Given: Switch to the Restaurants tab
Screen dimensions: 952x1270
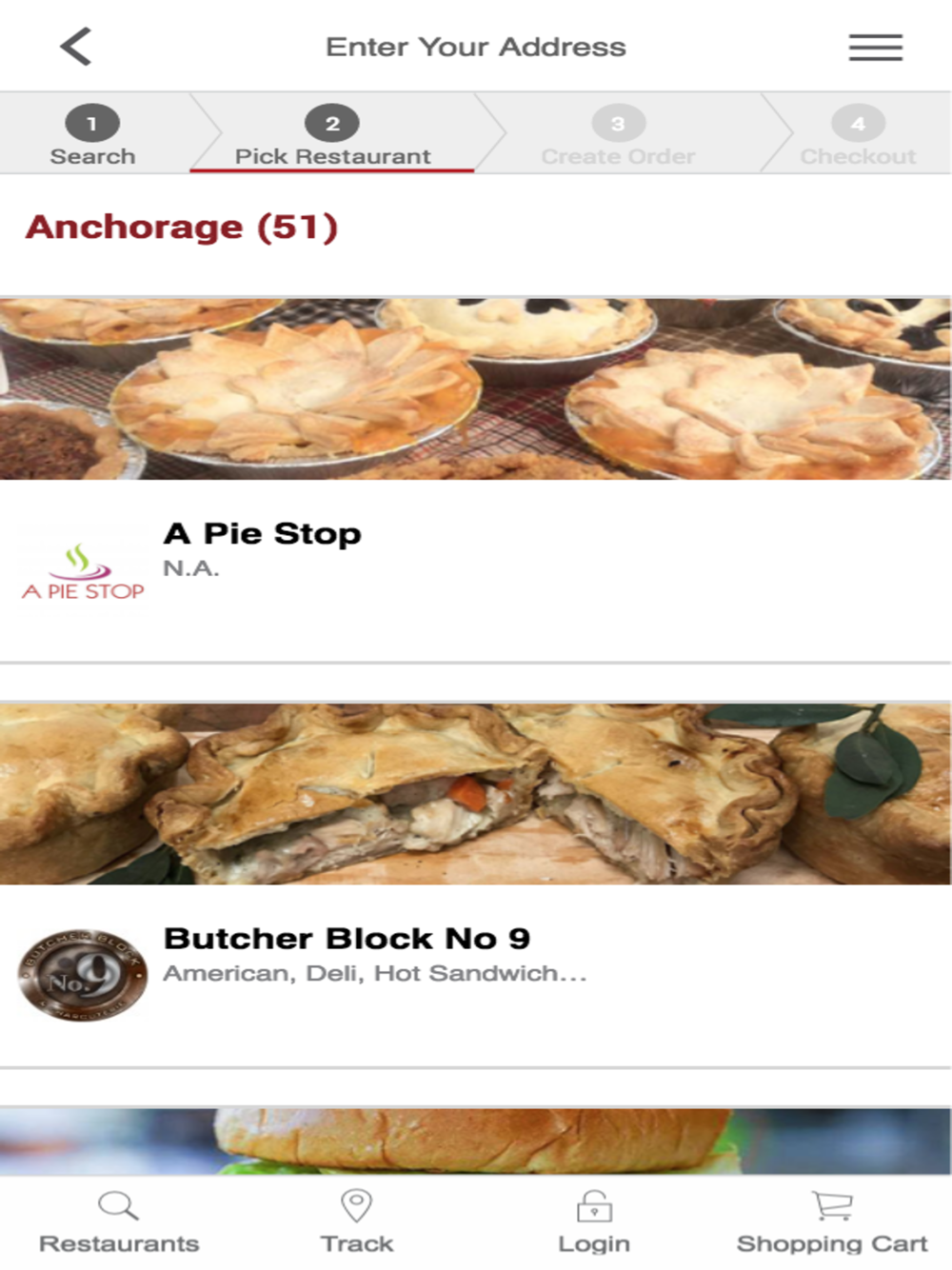Looking at the screenshot, I should (119, 1222).
